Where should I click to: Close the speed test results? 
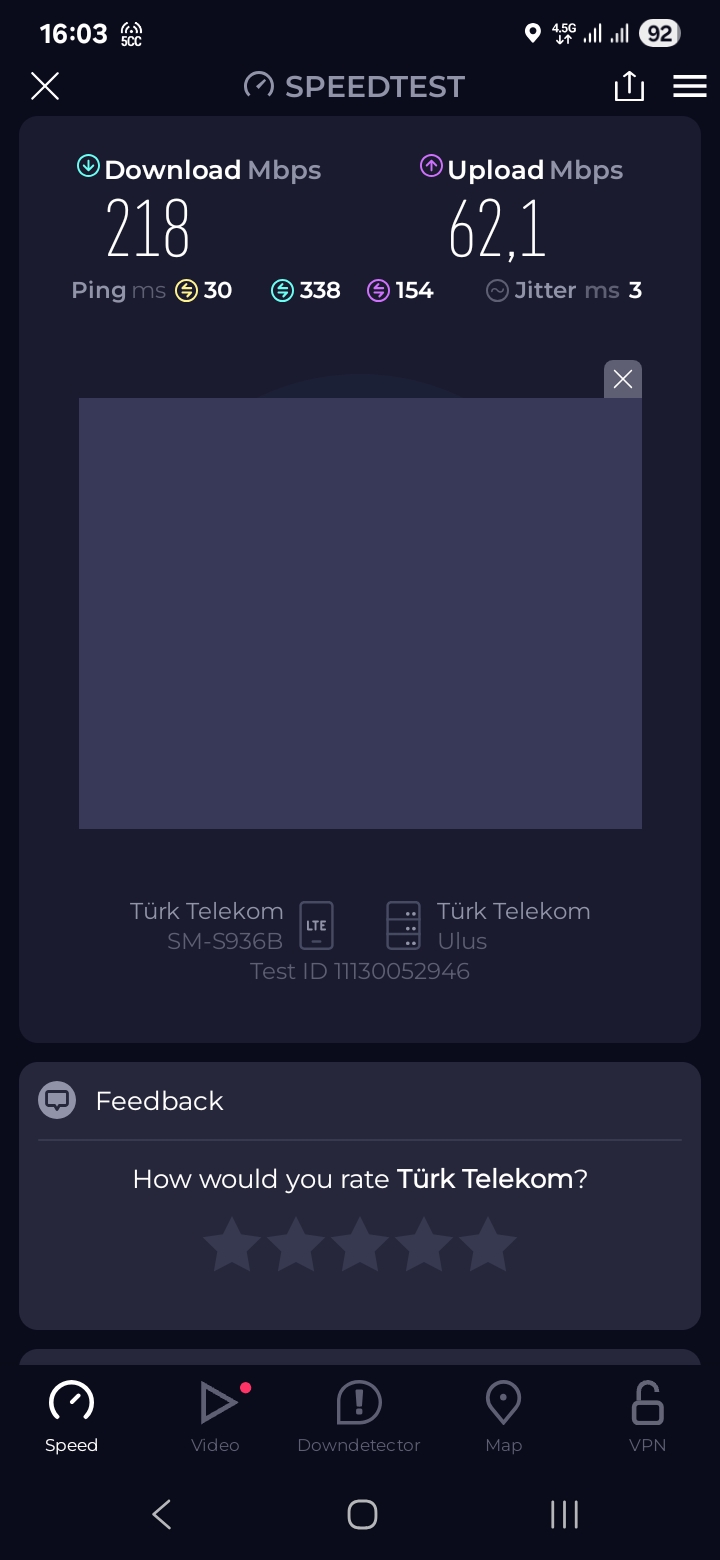click(45, 86)
